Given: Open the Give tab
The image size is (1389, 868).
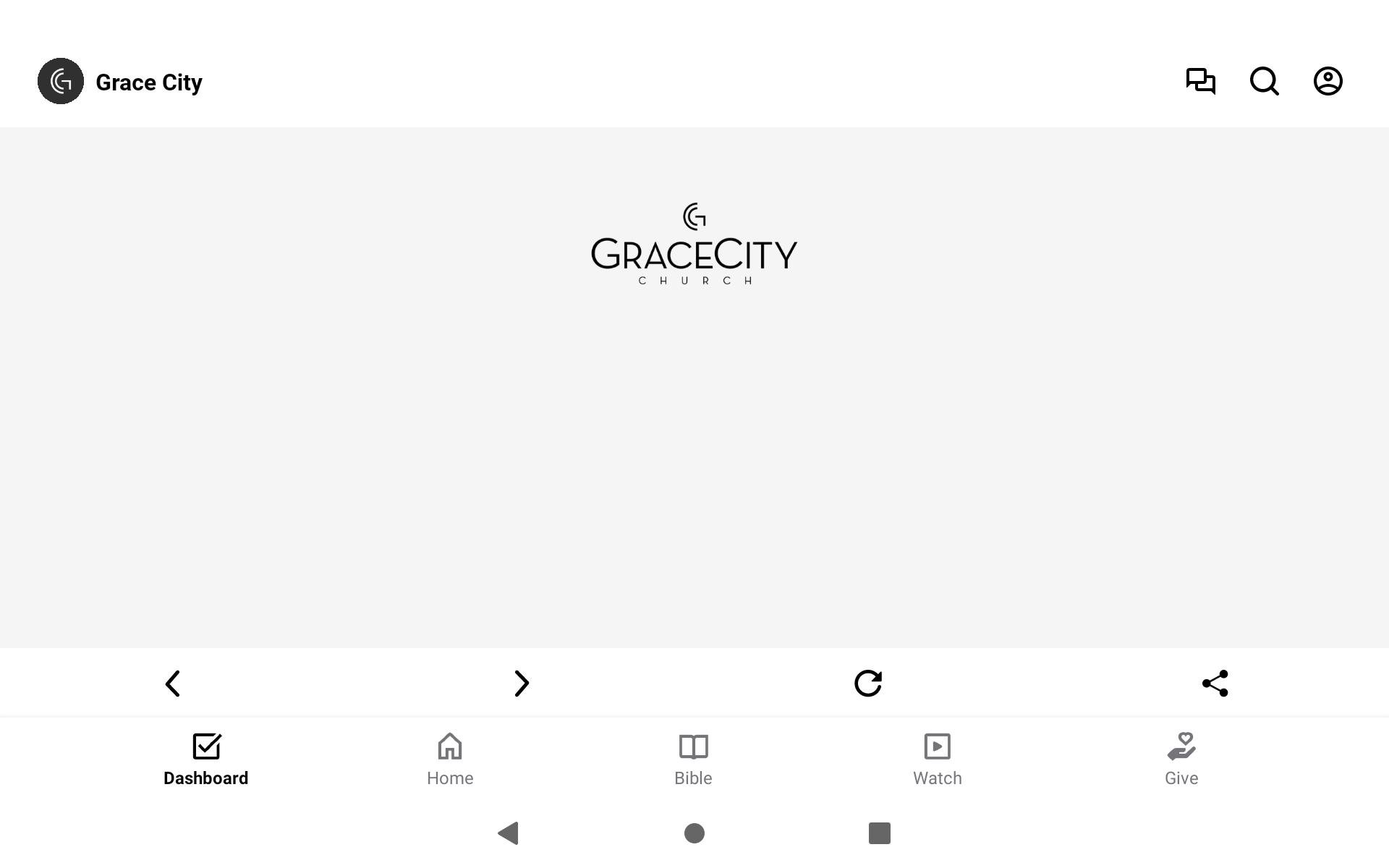Looking at the screenshot, I should click(1181, 759).
